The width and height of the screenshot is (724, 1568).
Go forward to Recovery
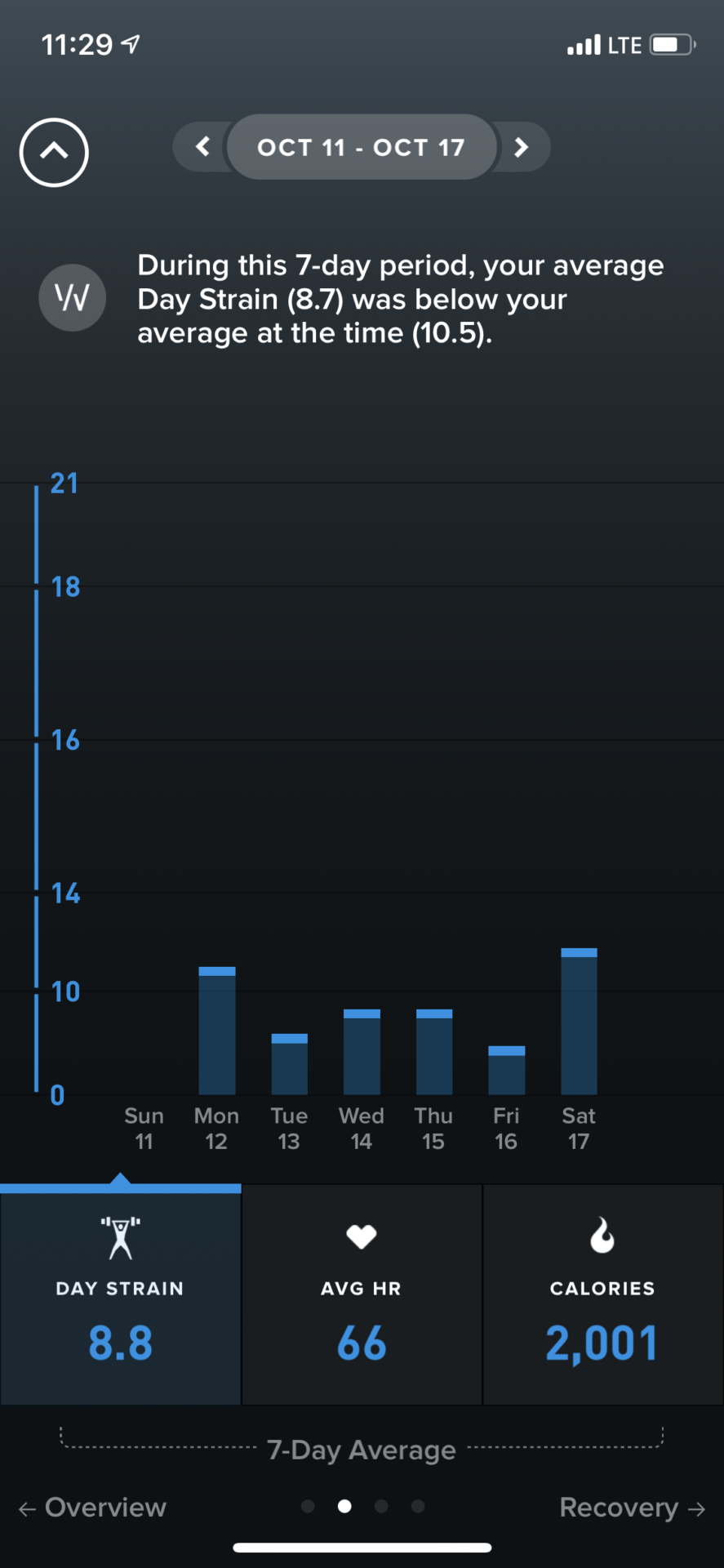[631, 1508]
